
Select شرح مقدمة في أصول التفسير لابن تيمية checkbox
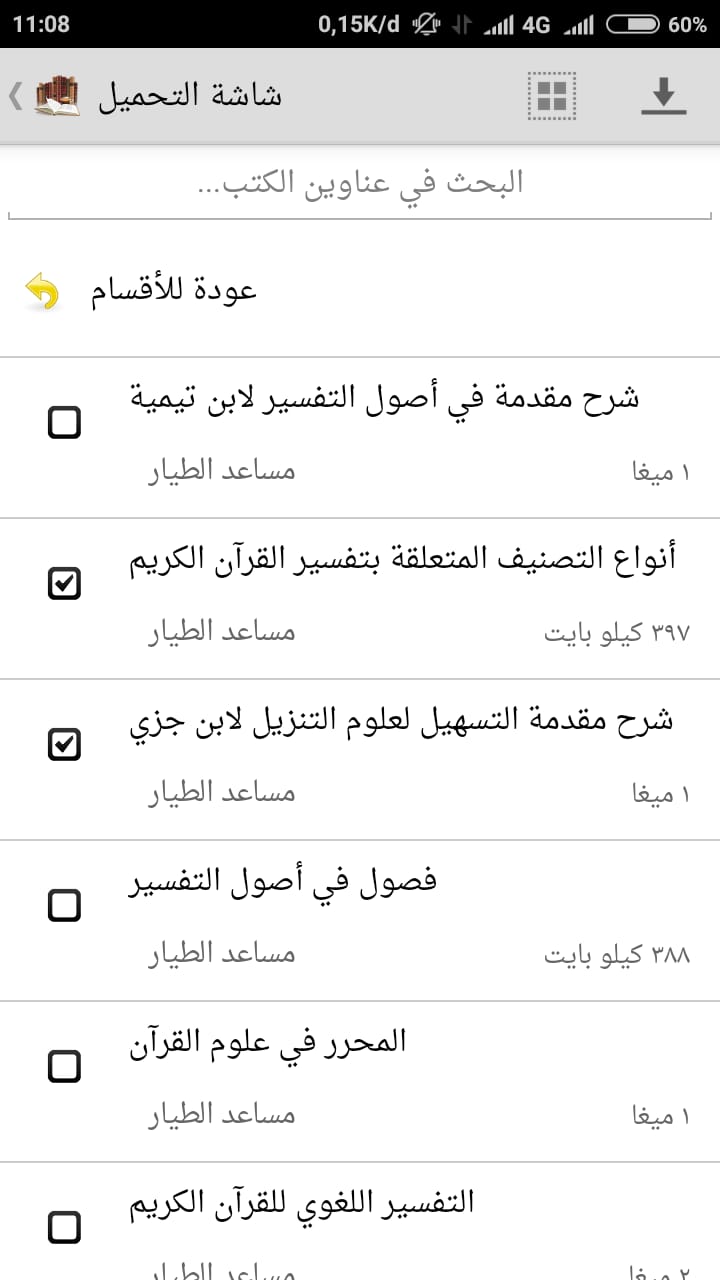[x=63, y=423]
